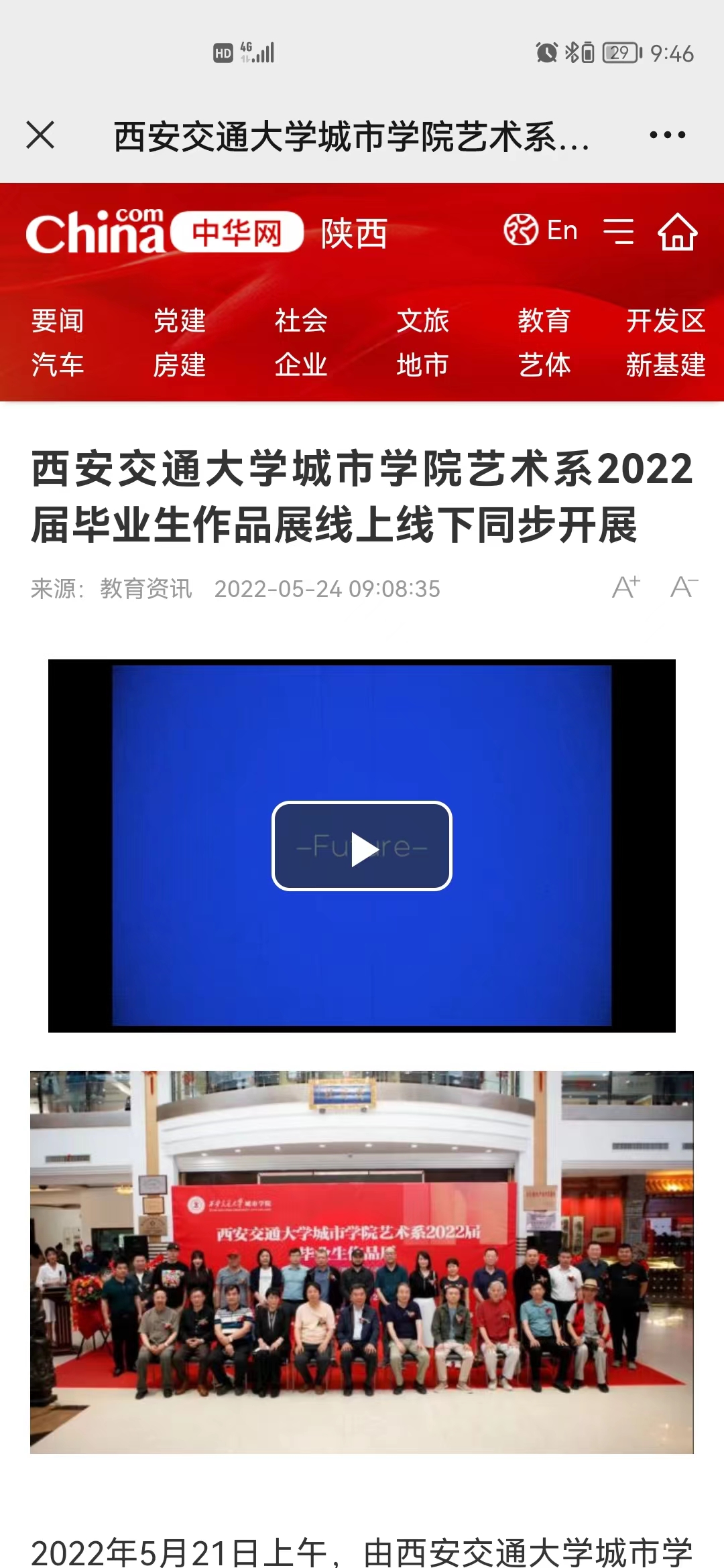The height and width of the screenshot is (1568, 724).
Task: Open the 汽车 section
Action: pyautogui.click(x=58, y=365)
